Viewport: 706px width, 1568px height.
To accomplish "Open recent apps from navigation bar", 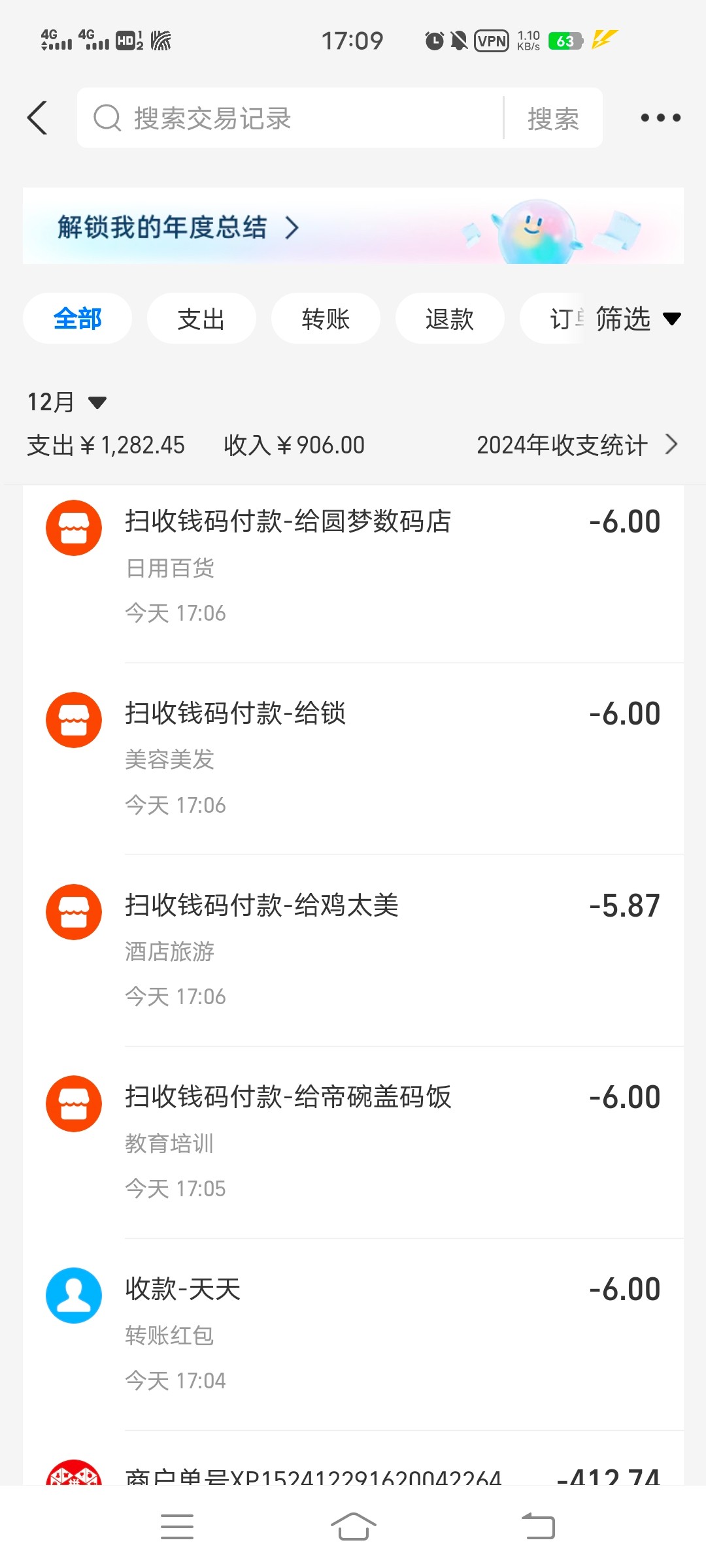I will coord(176,1527).
